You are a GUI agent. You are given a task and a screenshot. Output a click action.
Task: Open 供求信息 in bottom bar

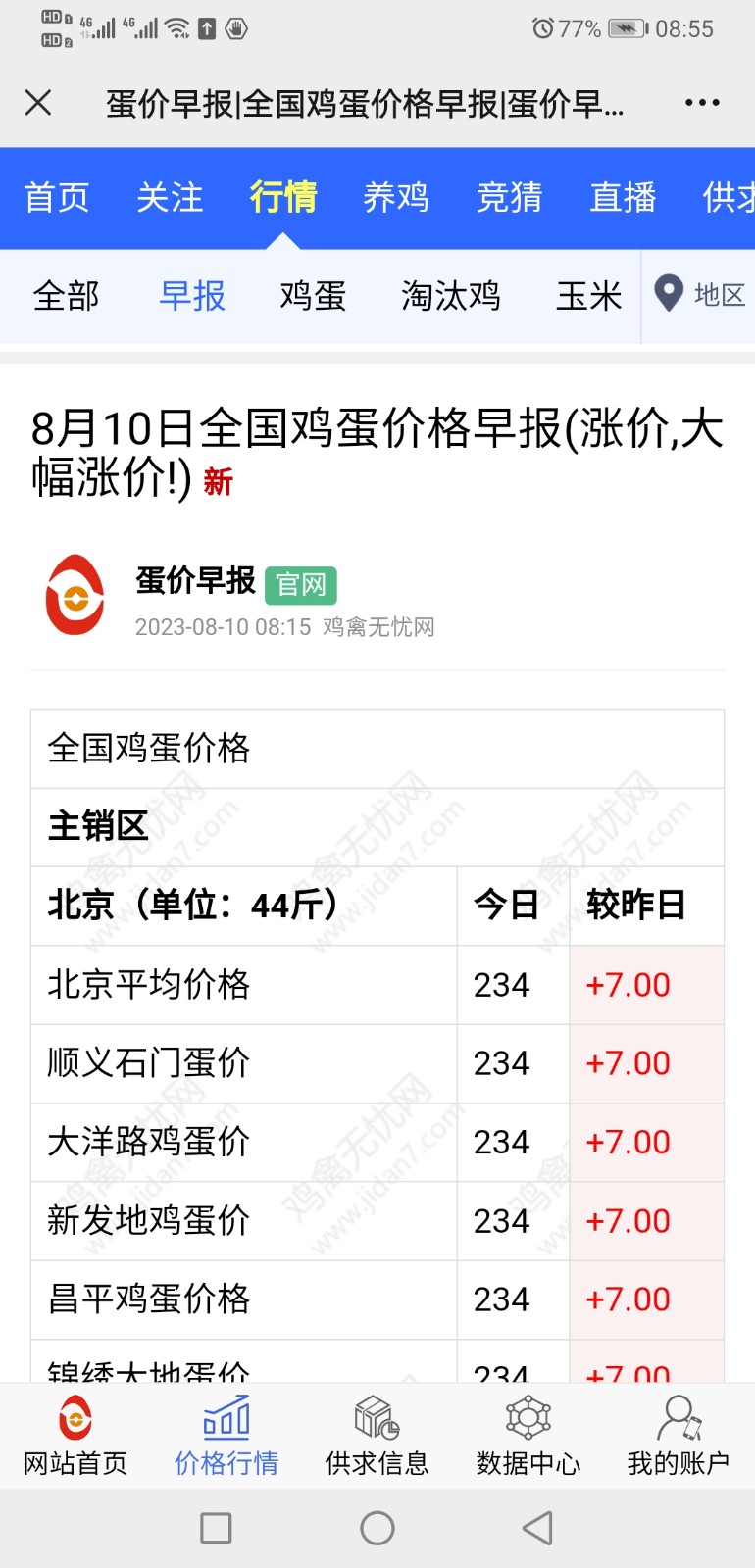(x=377, y=1437)
